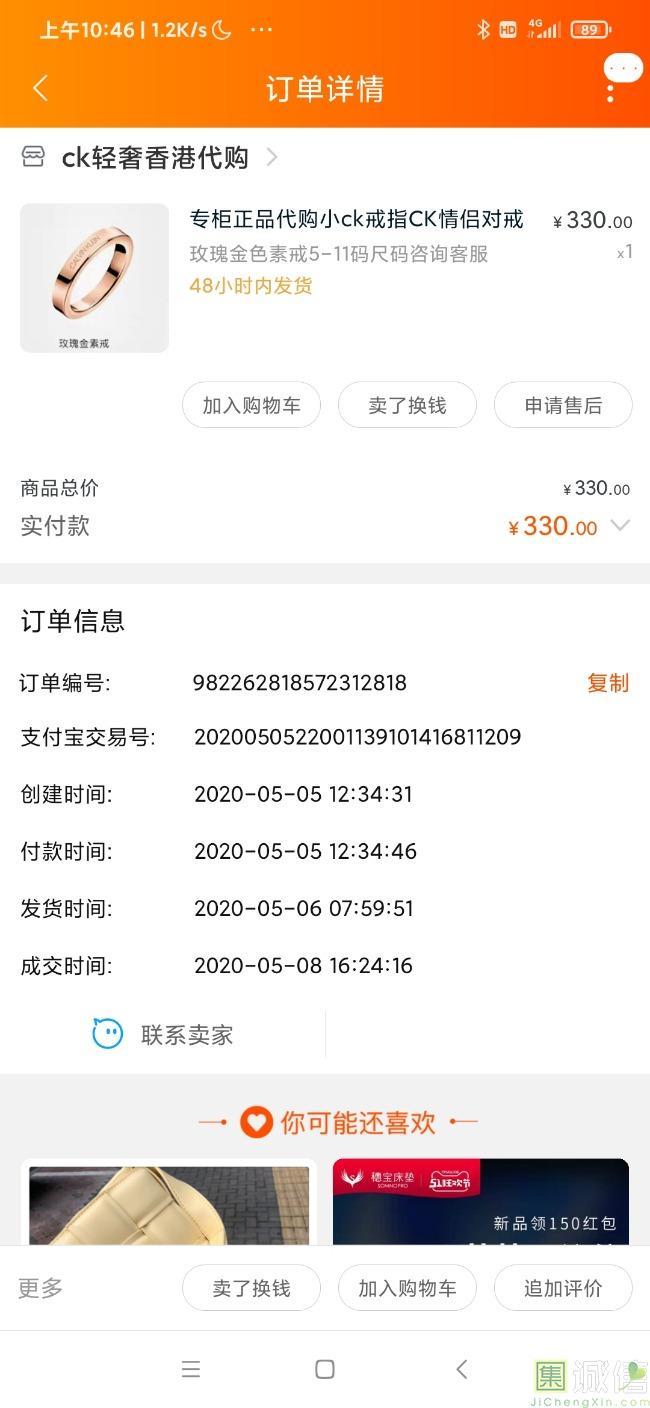Tap the system home button

(325, 1369)
